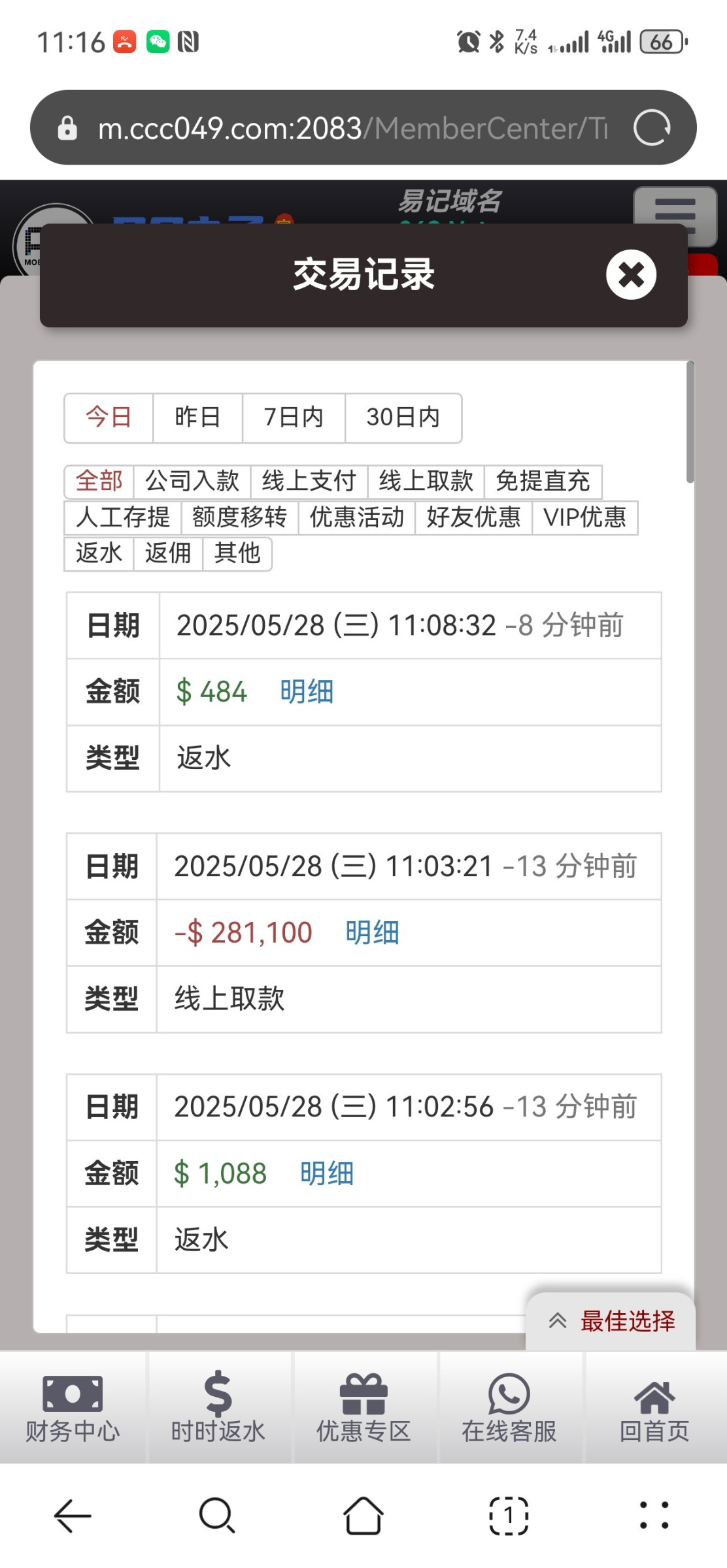727x1568 pixels.
Task: Filter records by 公司入款
Action: [192, 482]
